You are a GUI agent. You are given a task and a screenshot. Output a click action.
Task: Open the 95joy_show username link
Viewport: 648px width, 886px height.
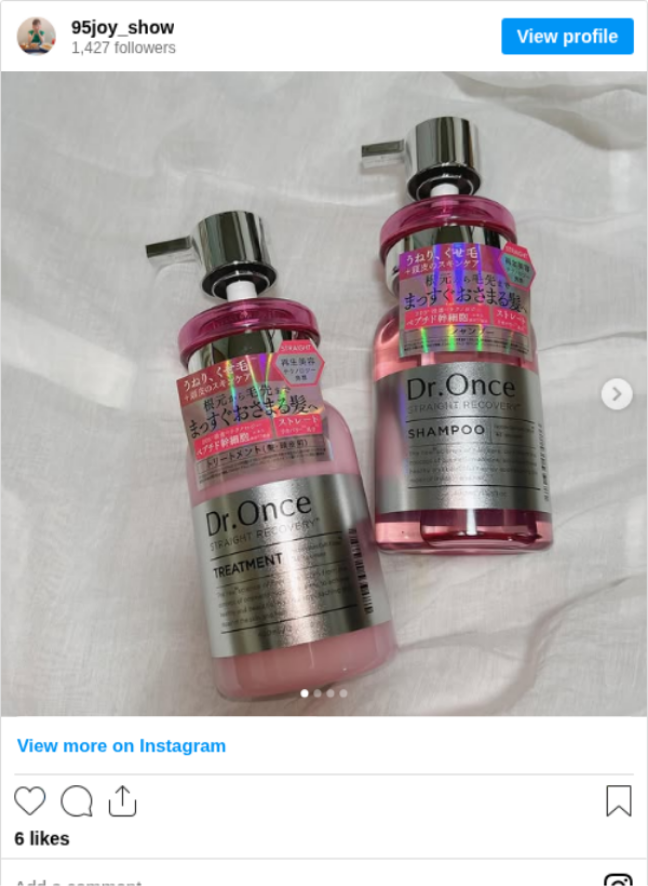(123, 27)
